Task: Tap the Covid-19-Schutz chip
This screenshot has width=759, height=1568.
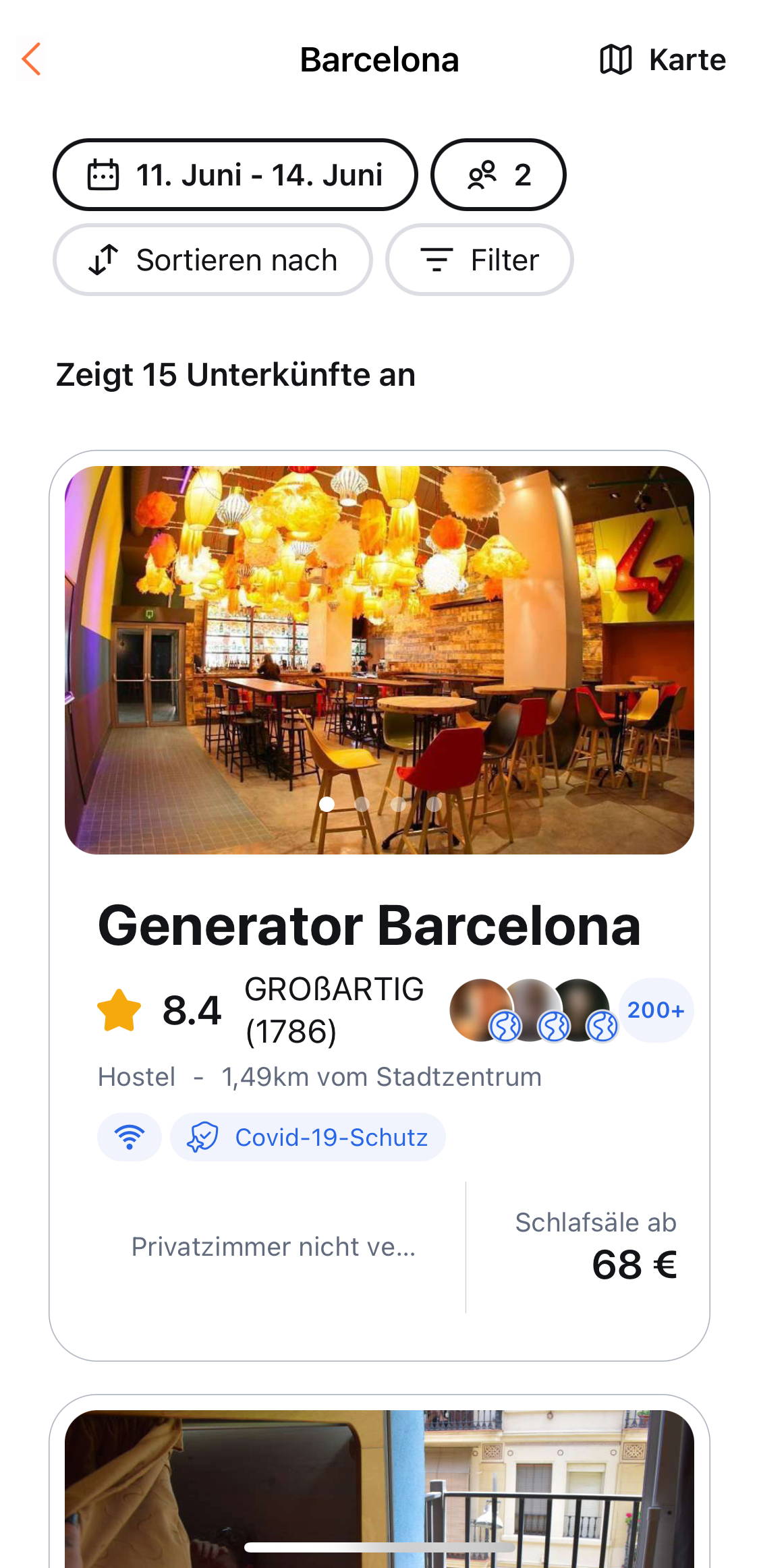Action: tap(308, 1138)
